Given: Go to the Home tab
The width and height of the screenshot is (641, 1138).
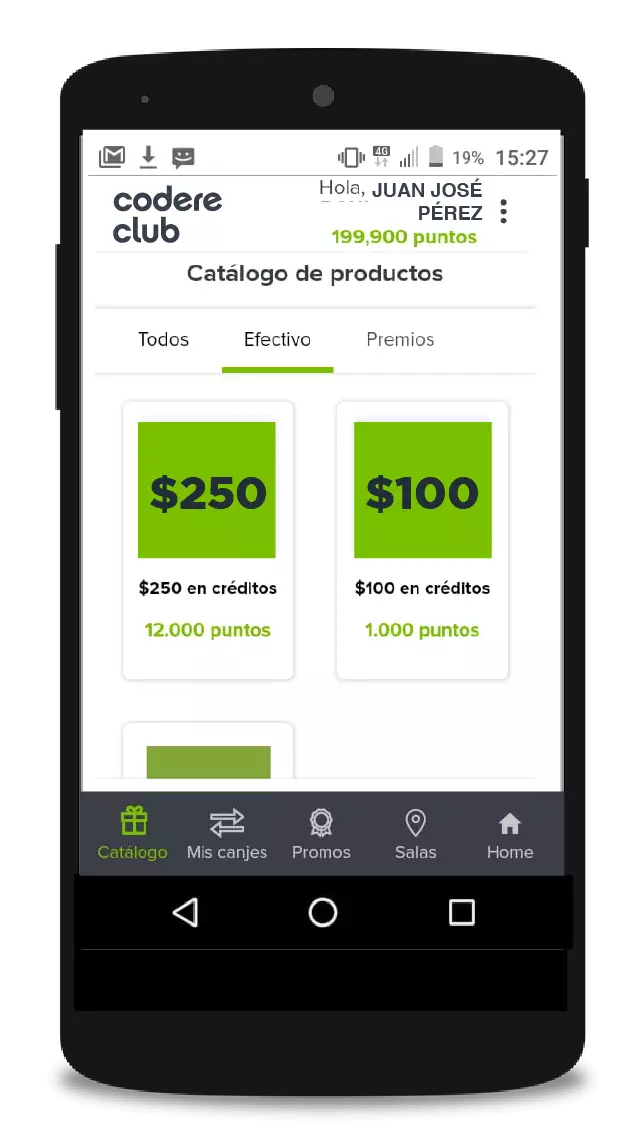Looking at the screenshot, I should click(510, 834).
